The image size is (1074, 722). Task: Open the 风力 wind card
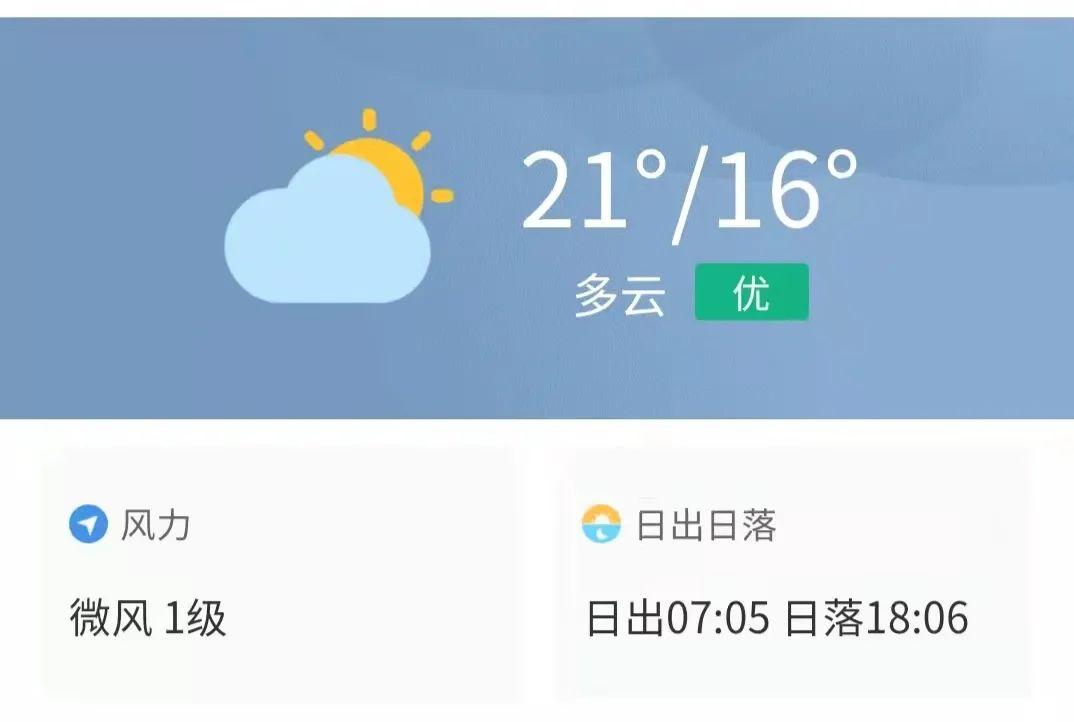280,572
